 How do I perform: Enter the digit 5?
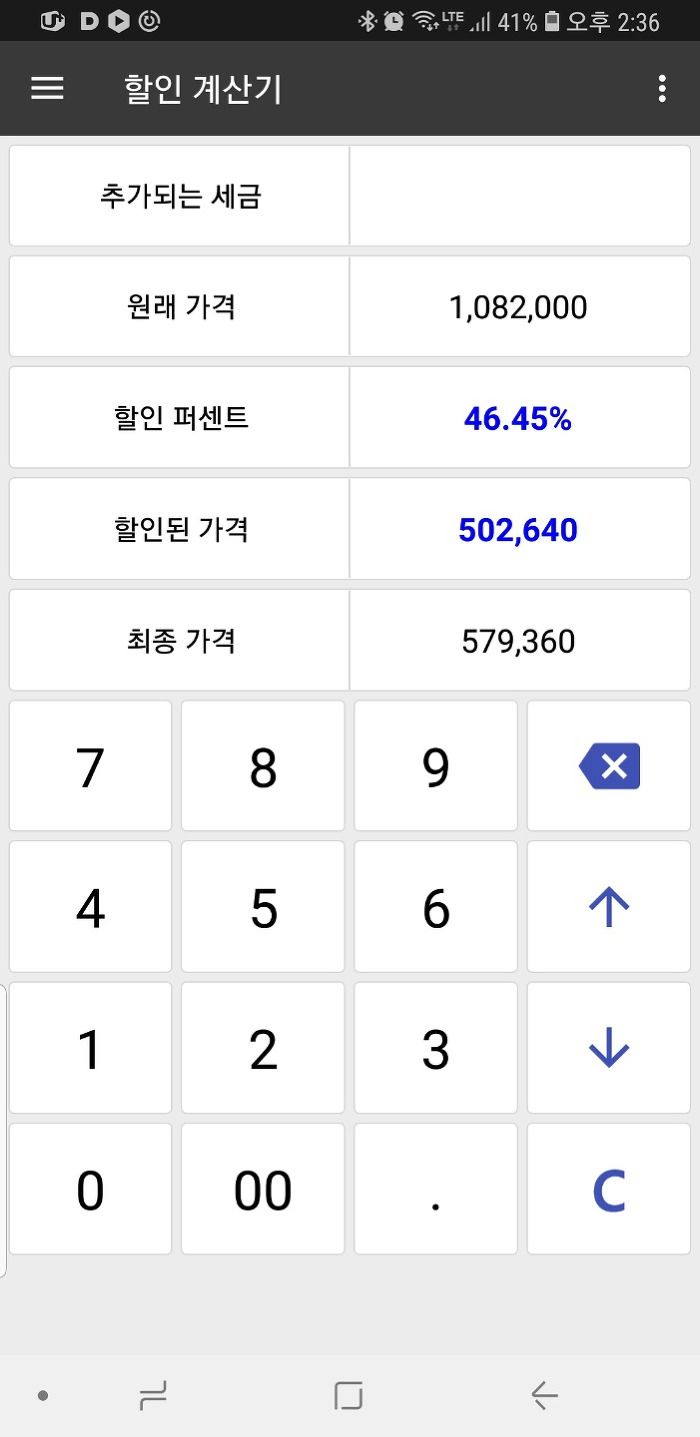tap(263, 907)
